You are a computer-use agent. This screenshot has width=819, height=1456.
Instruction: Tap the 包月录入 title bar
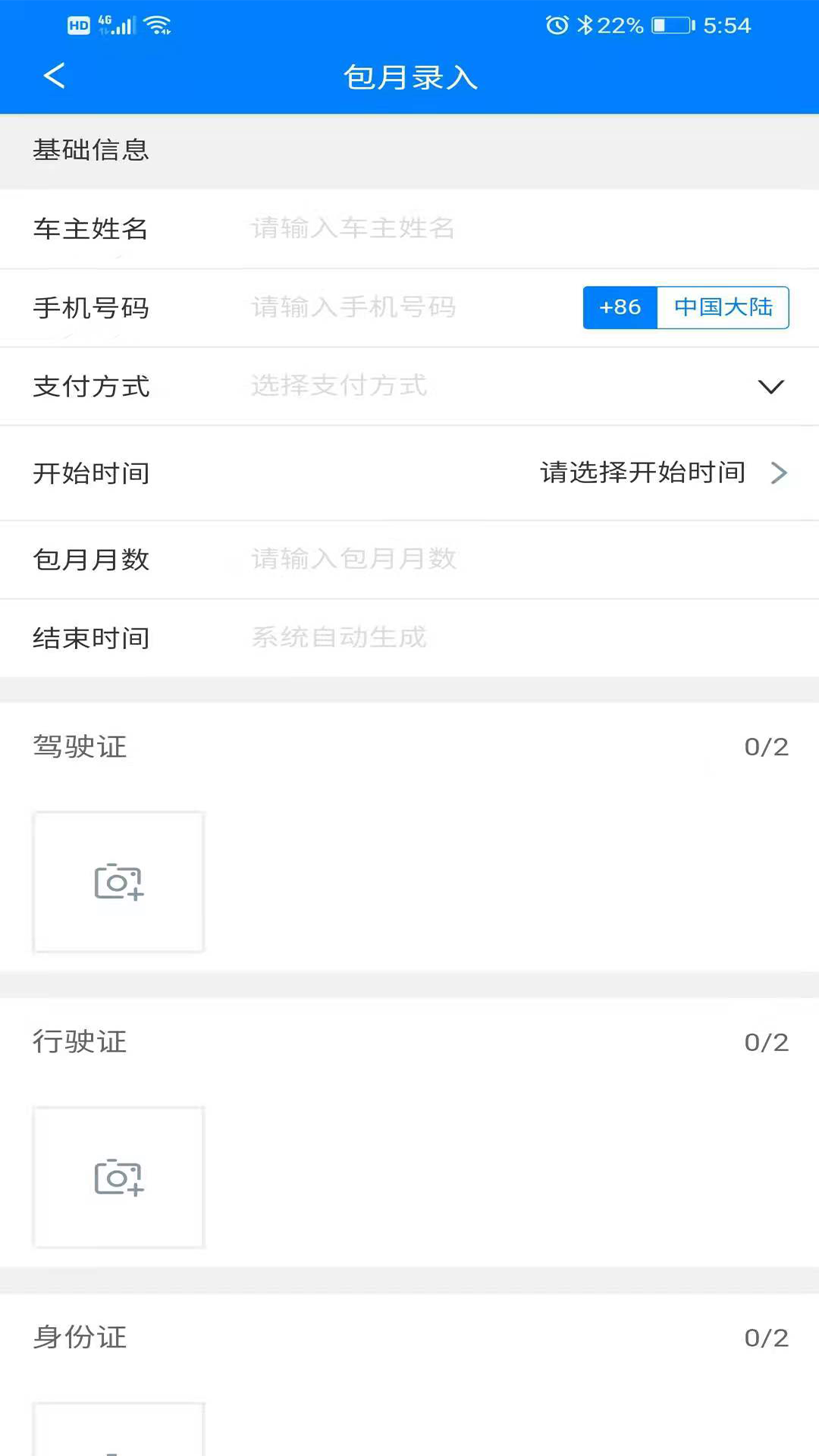(x=409, y=77)
